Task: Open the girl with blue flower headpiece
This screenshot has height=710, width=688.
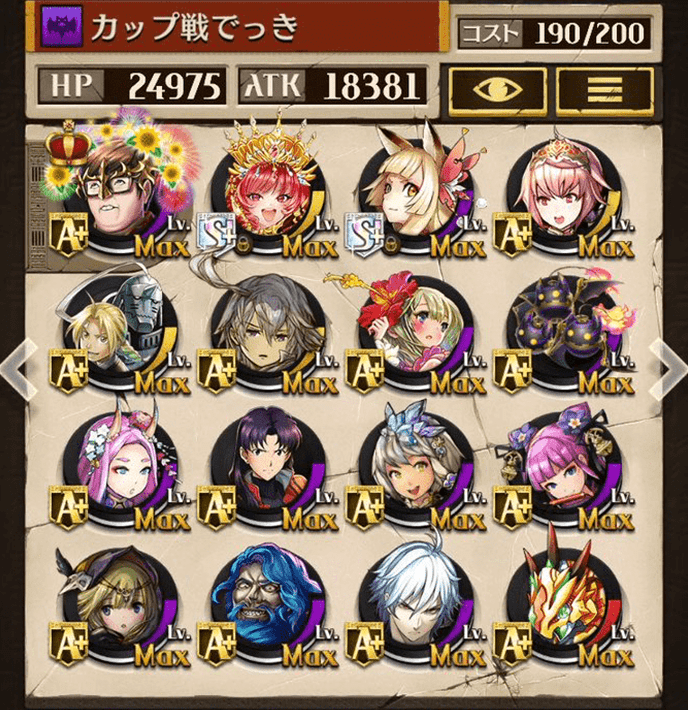Action: point(412,472)
